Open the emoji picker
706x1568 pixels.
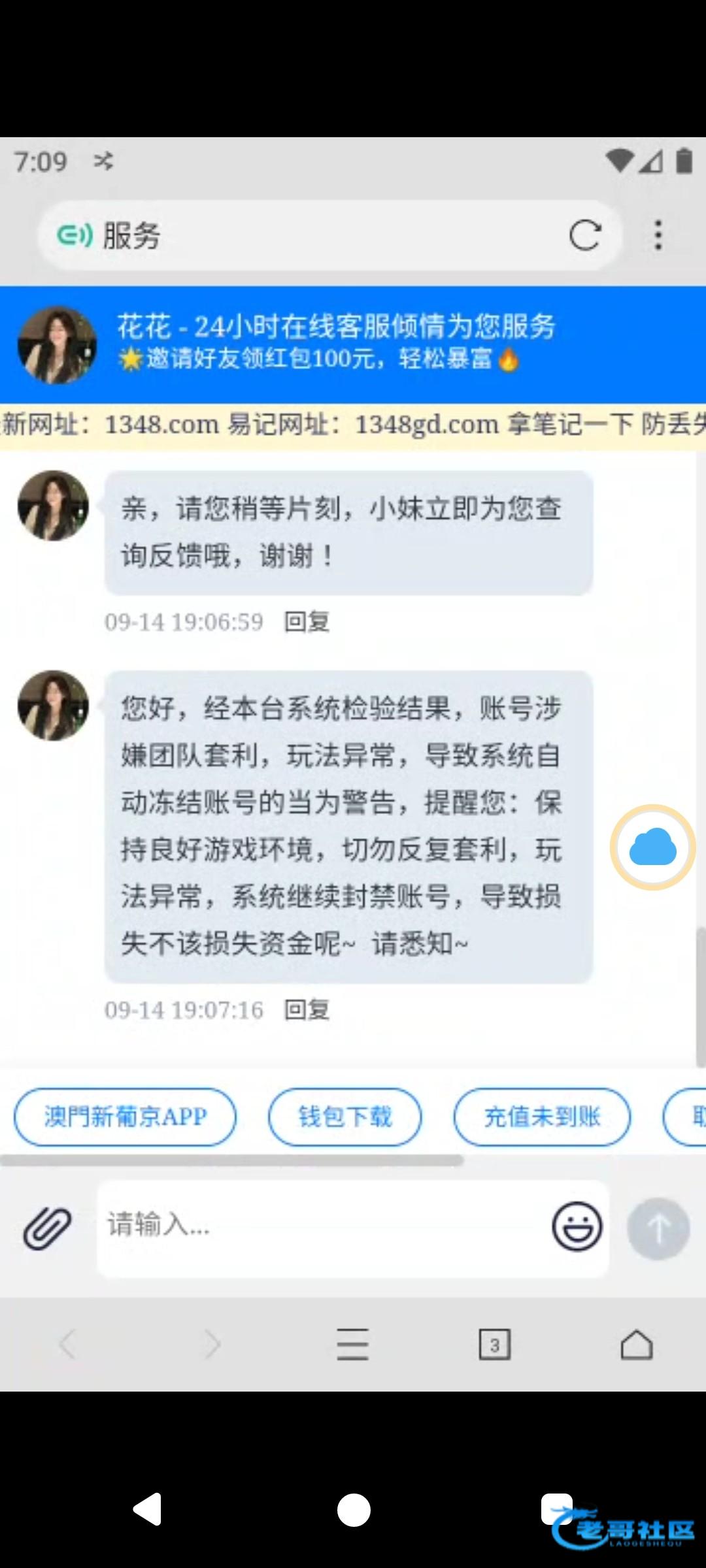click(x=577, y=1226)
